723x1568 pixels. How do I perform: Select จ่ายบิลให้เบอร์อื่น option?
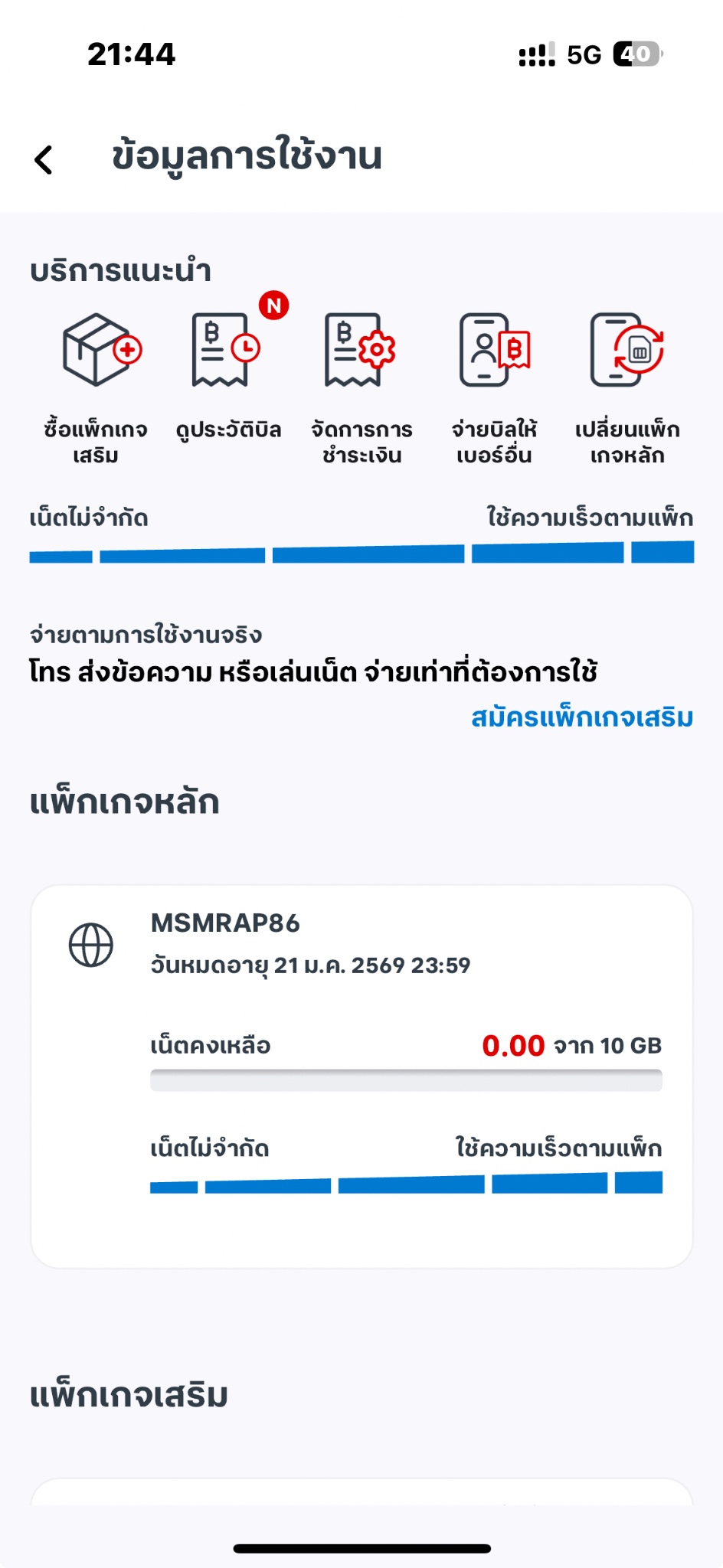click(495, 387)
